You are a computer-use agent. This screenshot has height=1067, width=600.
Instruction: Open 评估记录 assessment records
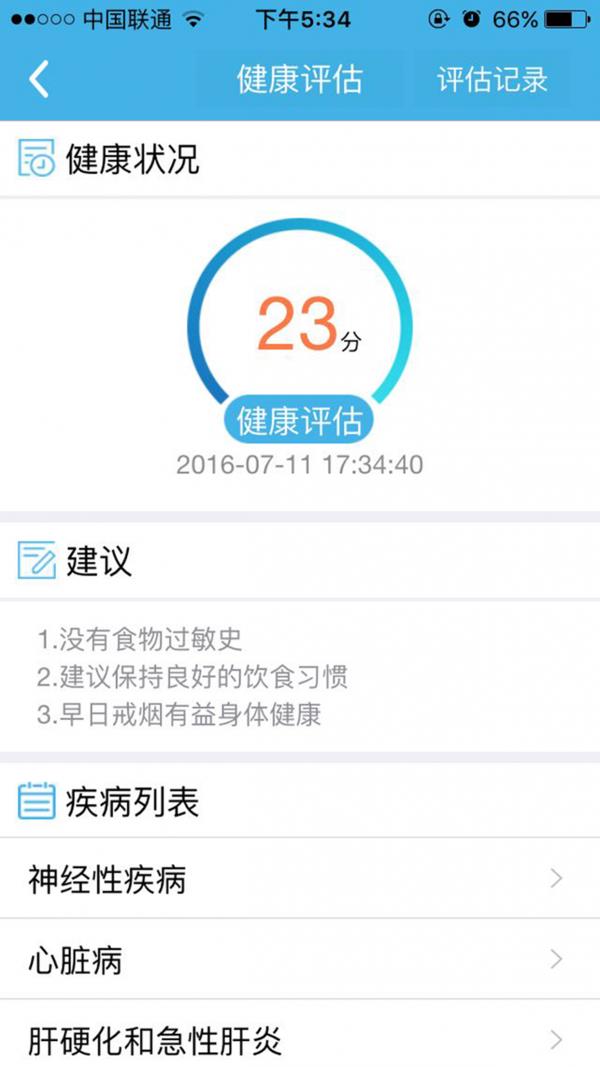point(492,79)
